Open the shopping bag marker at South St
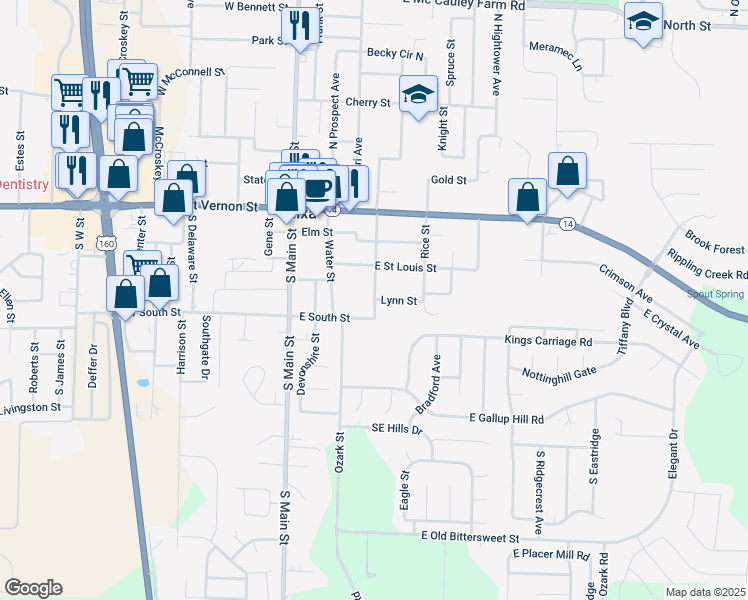748x600 pixels. point(125,295)
